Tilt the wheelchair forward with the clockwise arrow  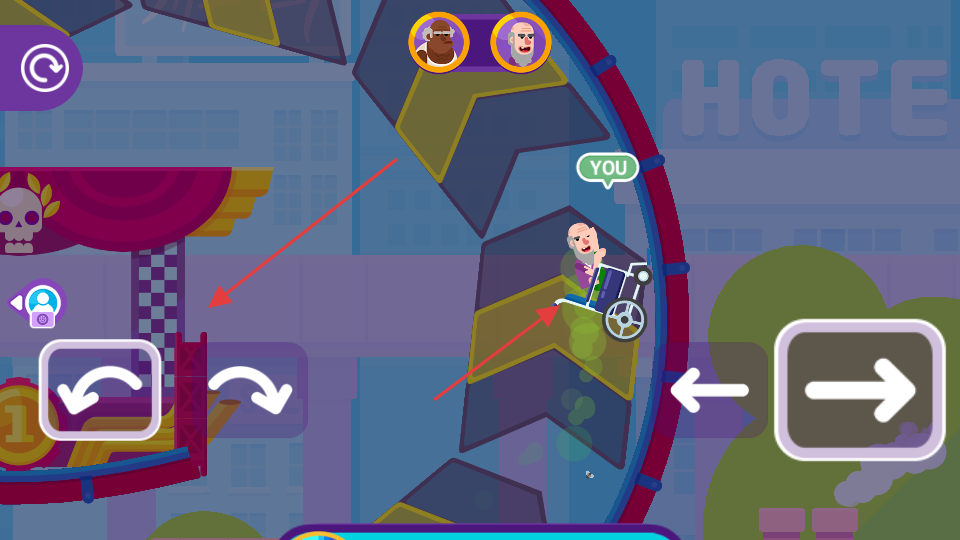click(250, 390)
